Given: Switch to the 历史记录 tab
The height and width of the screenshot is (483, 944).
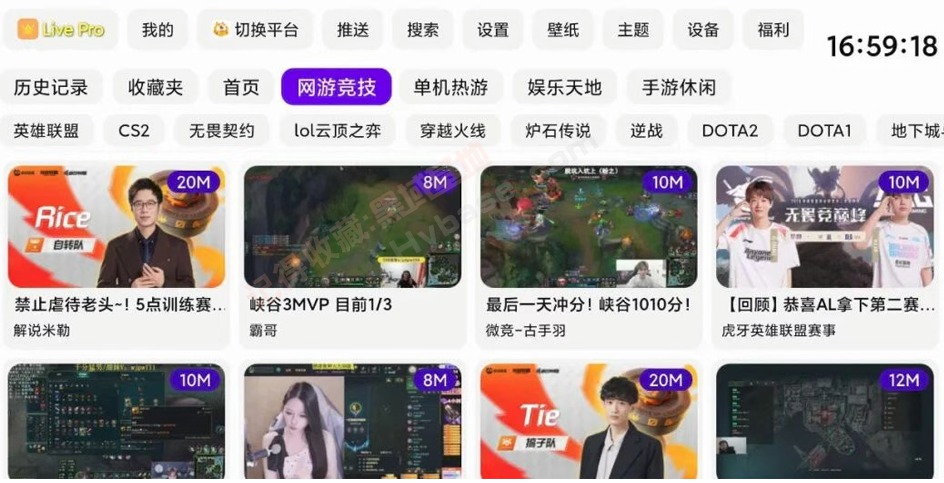Looking at the screenshot, I should tap(51, 87).
